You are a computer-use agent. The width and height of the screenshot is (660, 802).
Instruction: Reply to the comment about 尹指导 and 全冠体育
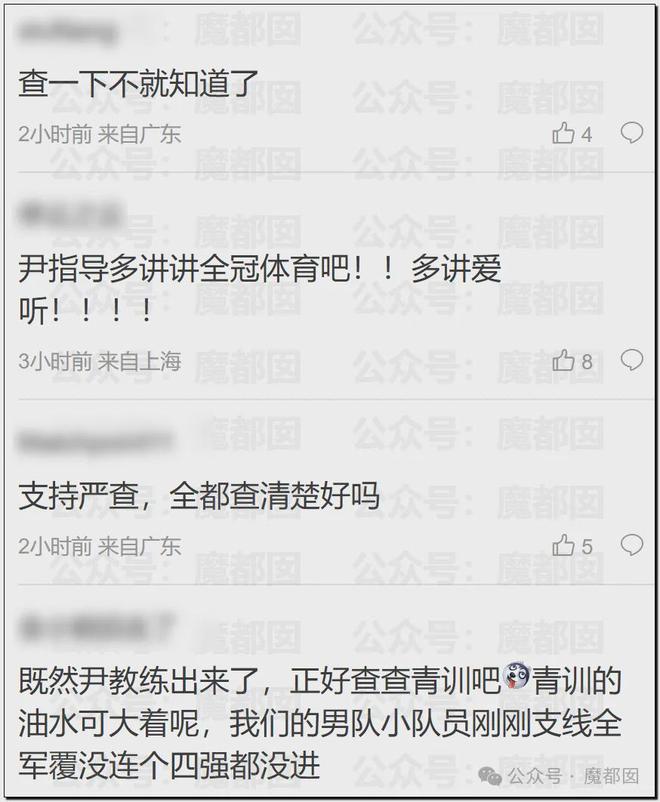(x=631, y=359)
